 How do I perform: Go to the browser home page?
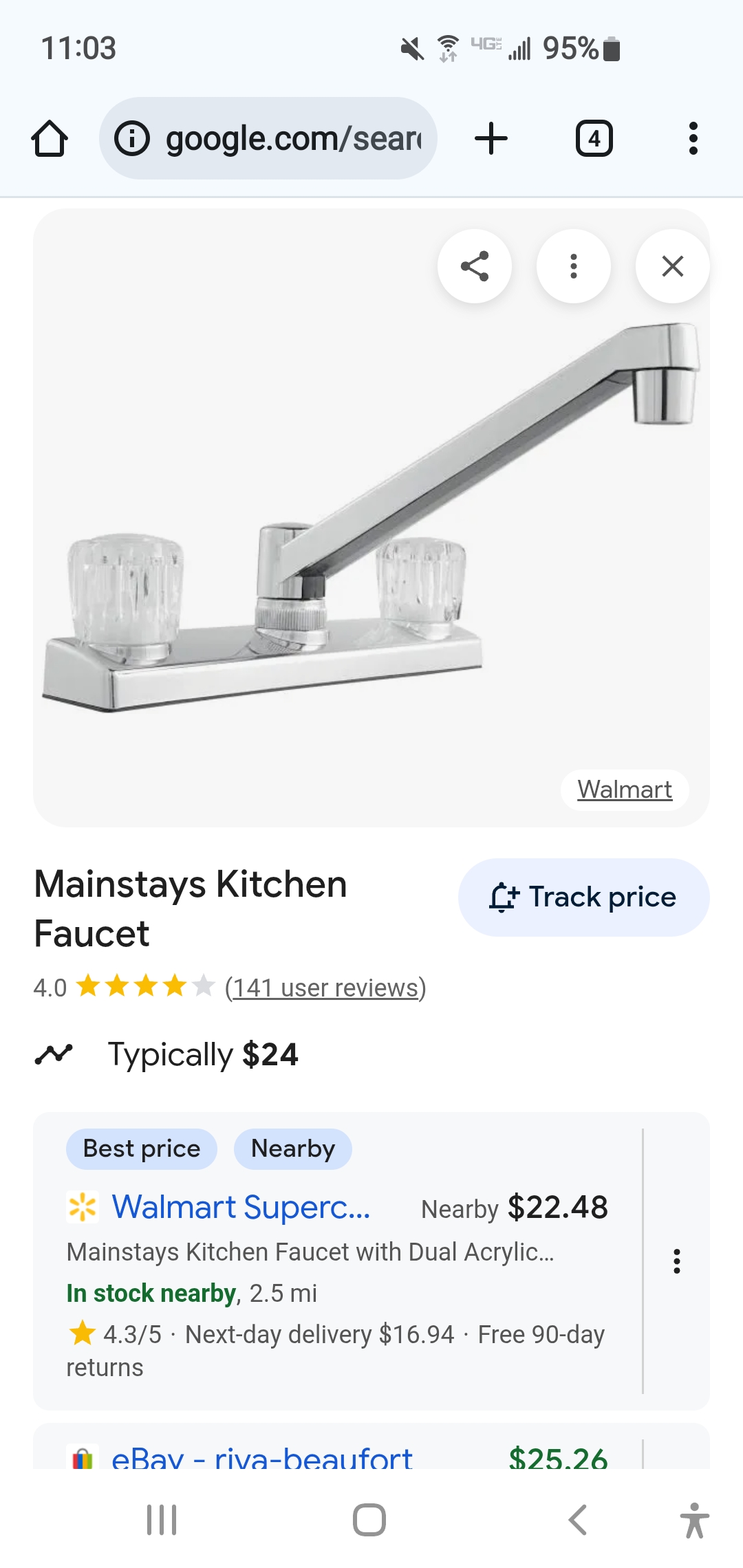[x=50, y=139]
